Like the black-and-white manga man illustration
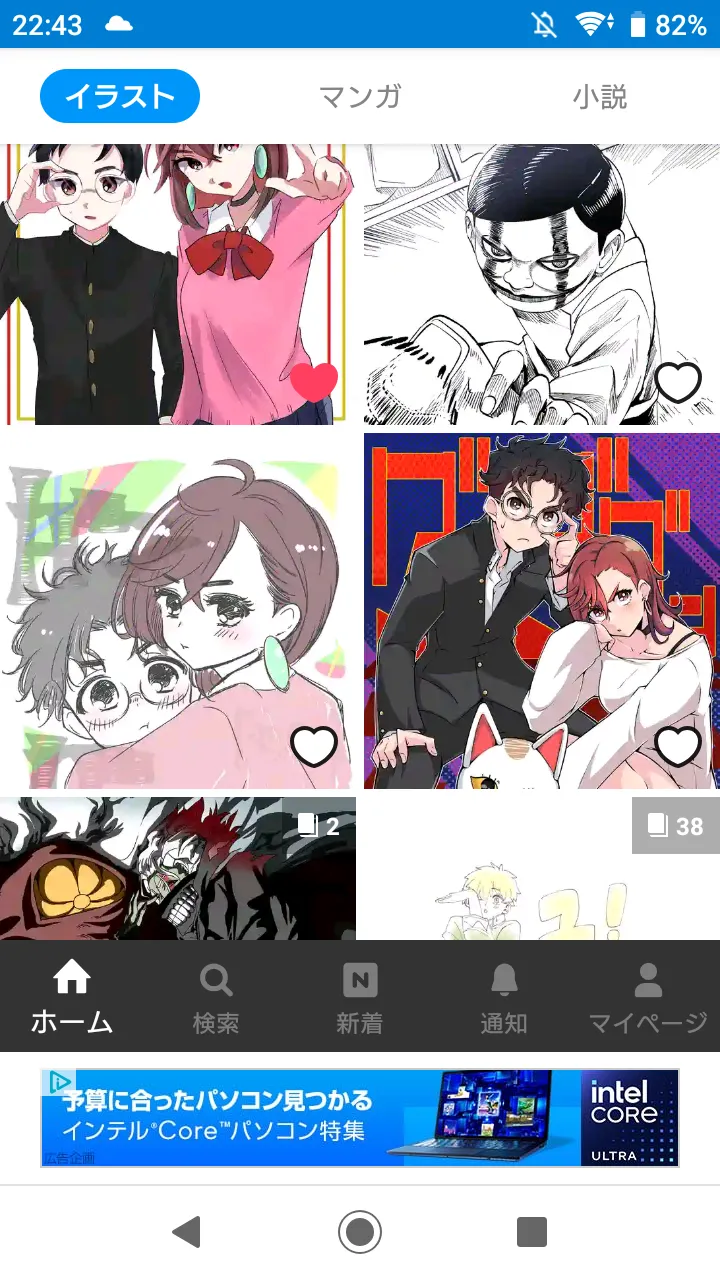 tap(678, 382)
